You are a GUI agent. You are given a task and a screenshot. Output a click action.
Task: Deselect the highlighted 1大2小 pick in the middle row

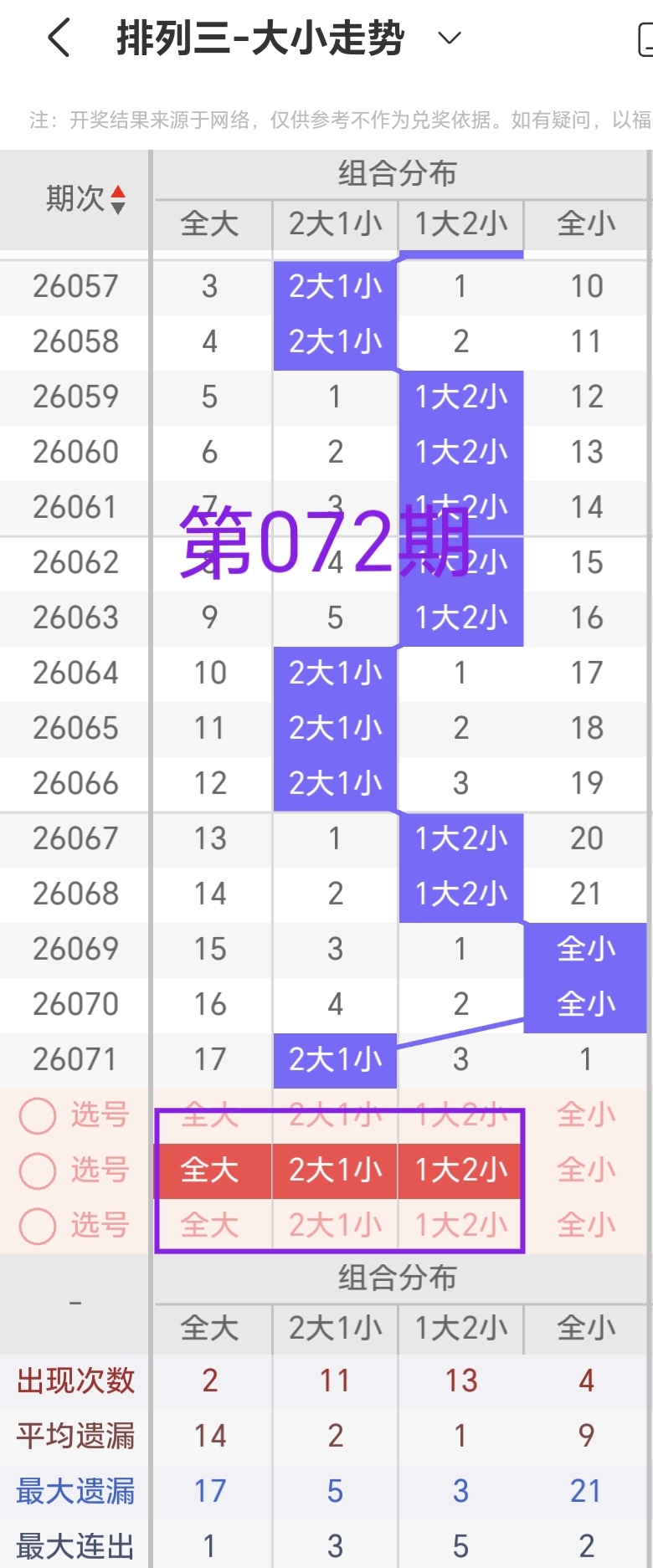(x=460, y=1171)
